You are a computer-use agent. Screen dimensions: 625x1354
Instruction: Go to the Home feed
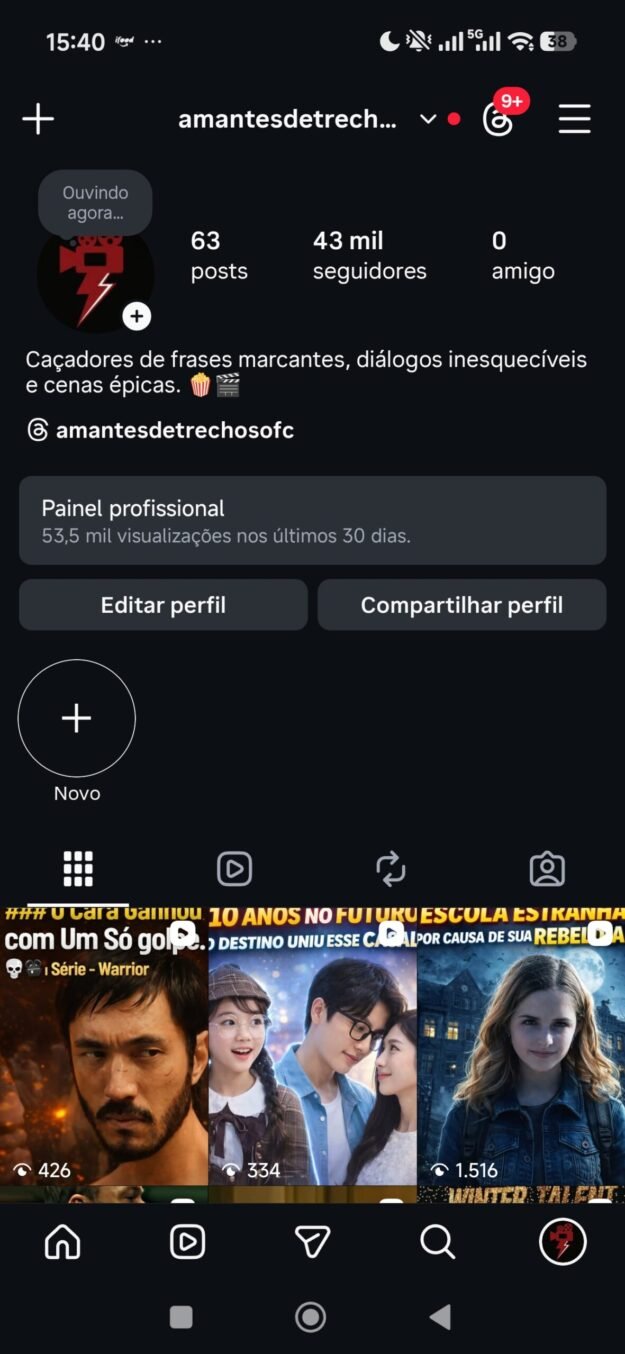pos(63,1242)
